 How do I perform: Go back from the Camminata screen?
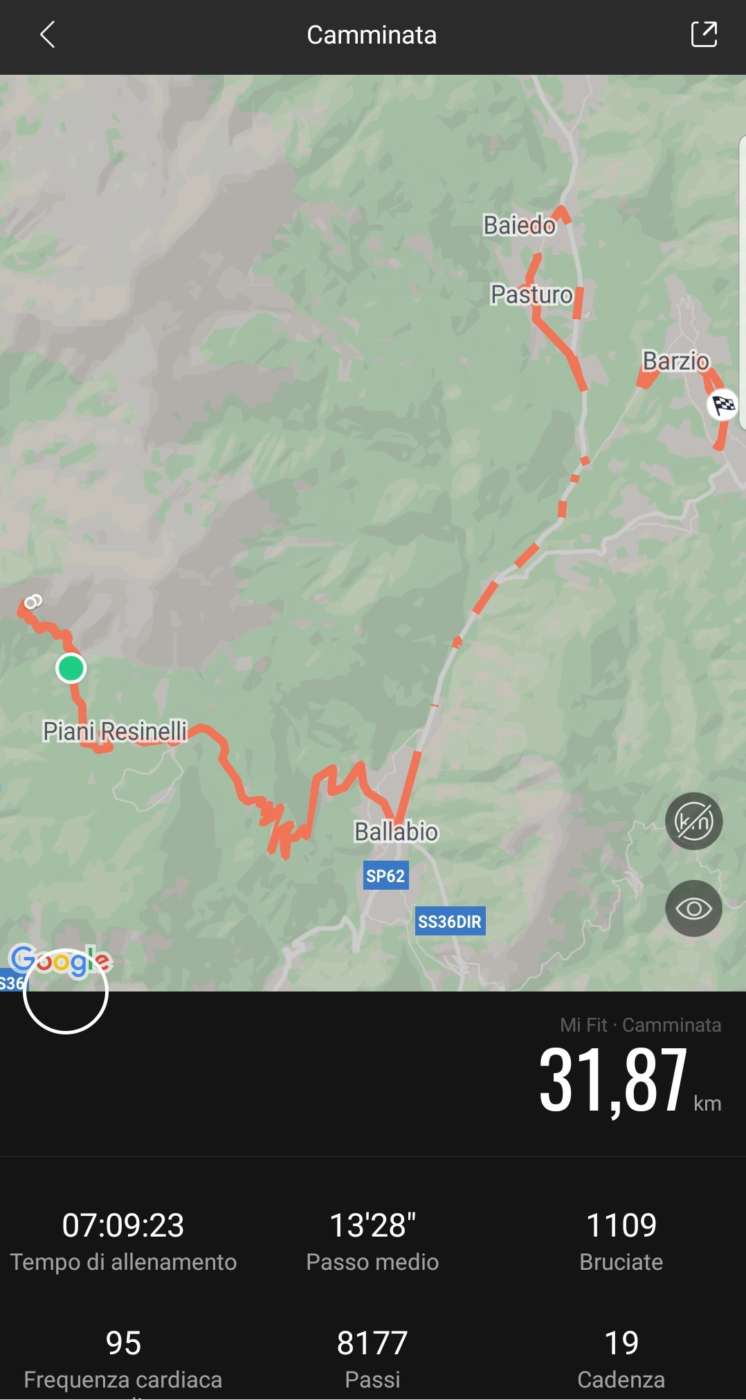[47, 35]
